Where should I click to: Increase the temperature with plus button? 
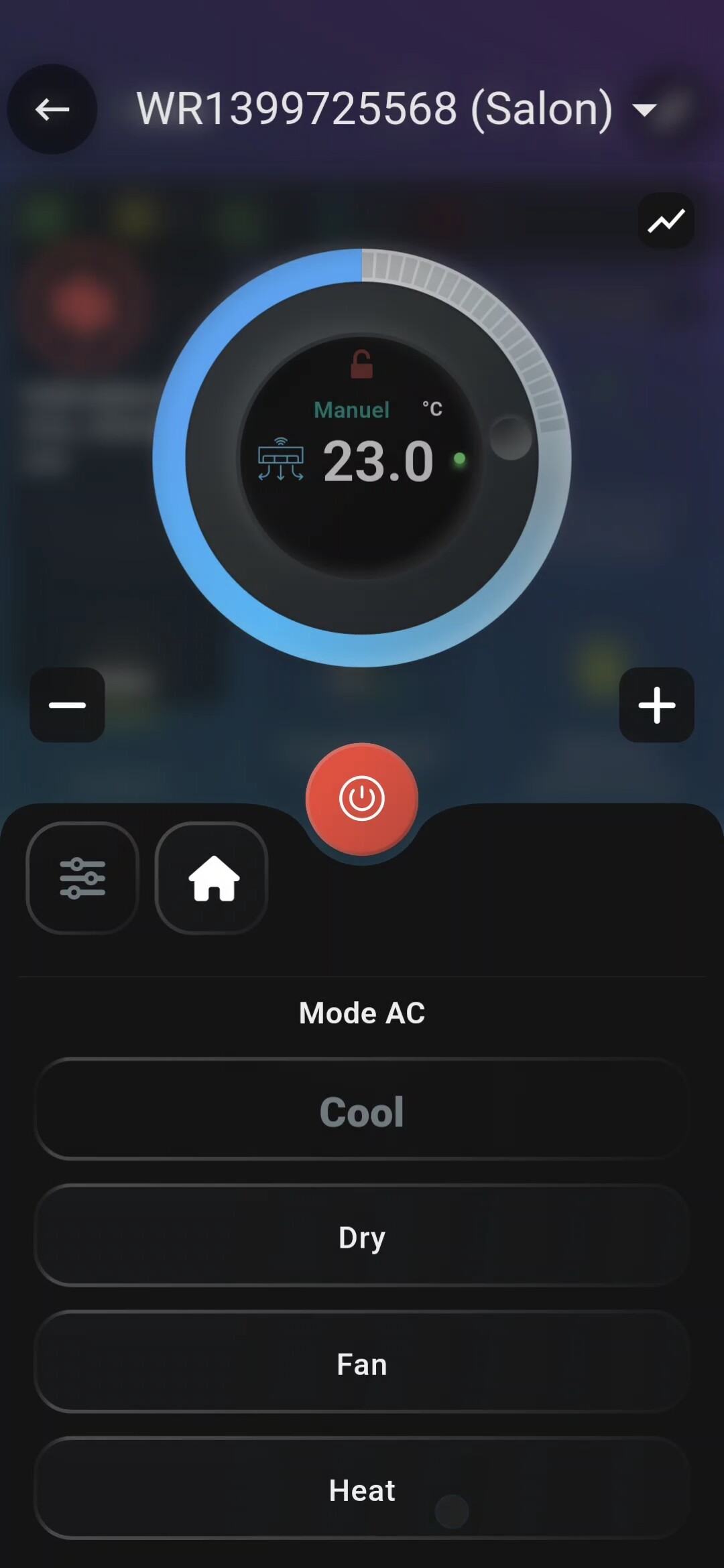pyautogui.click(x=656, y=705)
